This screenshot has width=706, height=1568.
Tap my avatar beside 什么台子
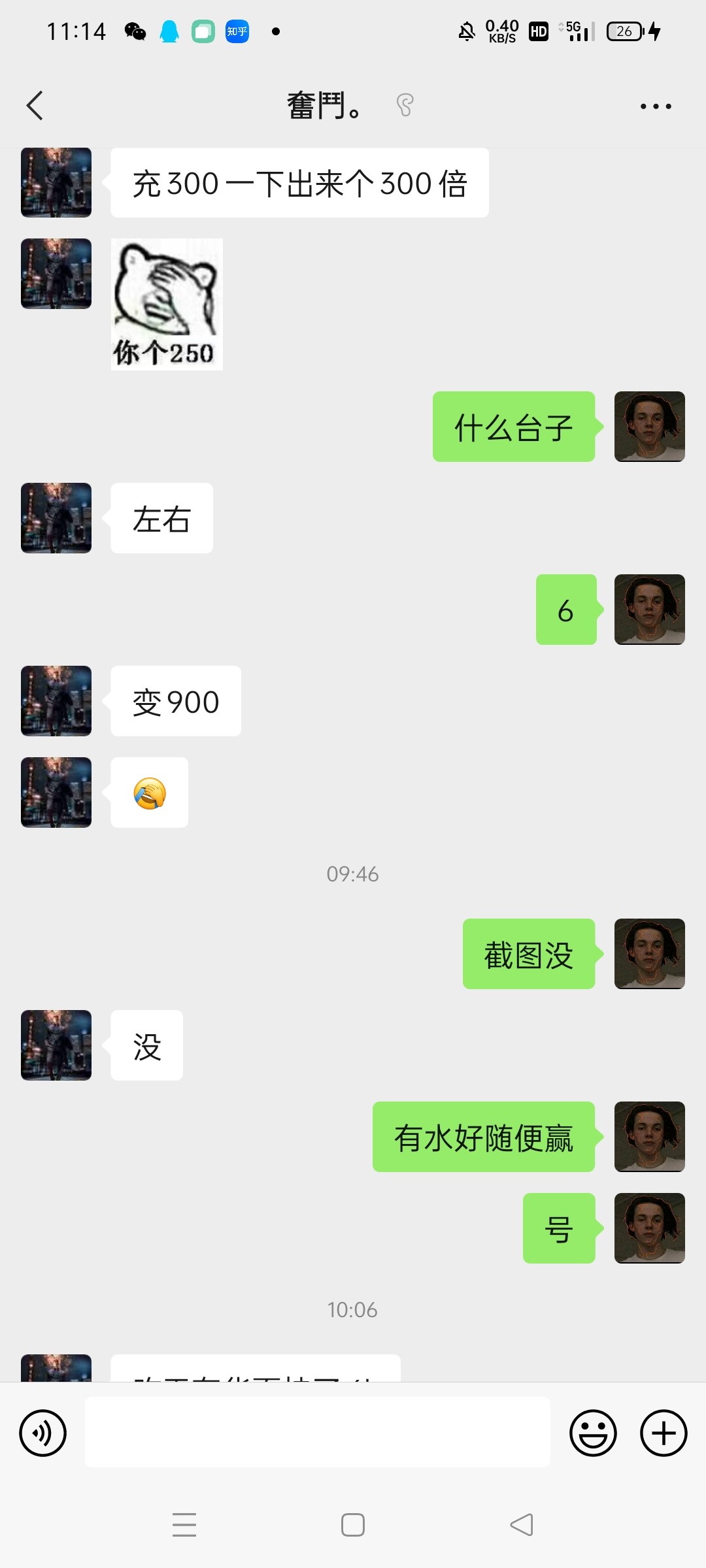(x=649, y=427)
